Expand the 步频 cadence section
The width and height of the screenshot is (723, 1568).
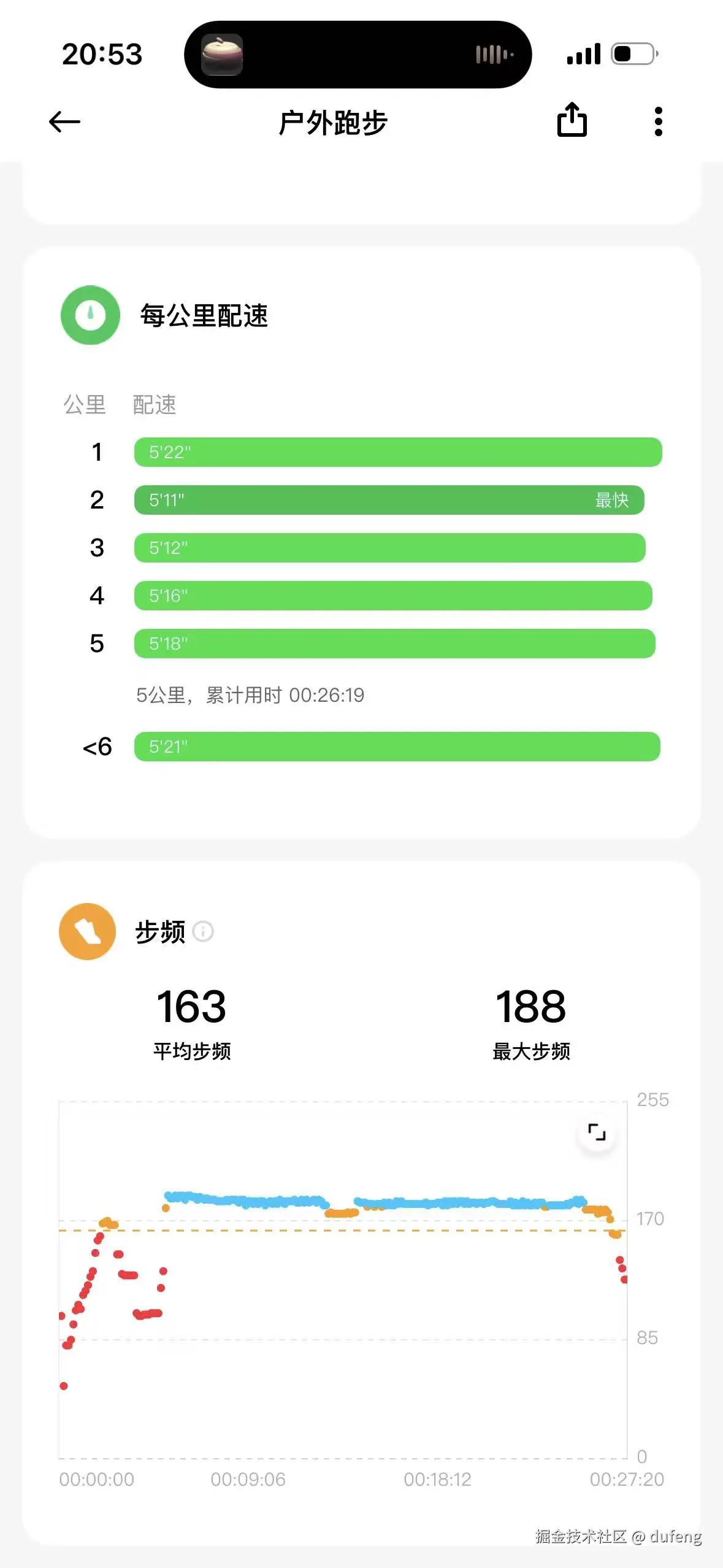(159, 931)
